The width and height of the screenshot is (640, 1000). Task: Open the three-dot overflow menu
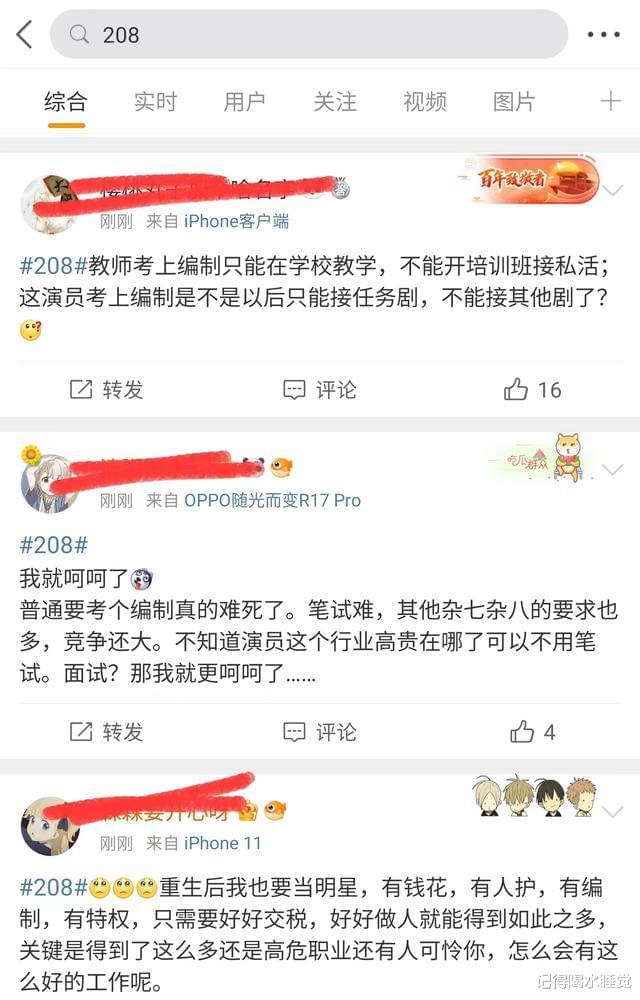[603, 35]
